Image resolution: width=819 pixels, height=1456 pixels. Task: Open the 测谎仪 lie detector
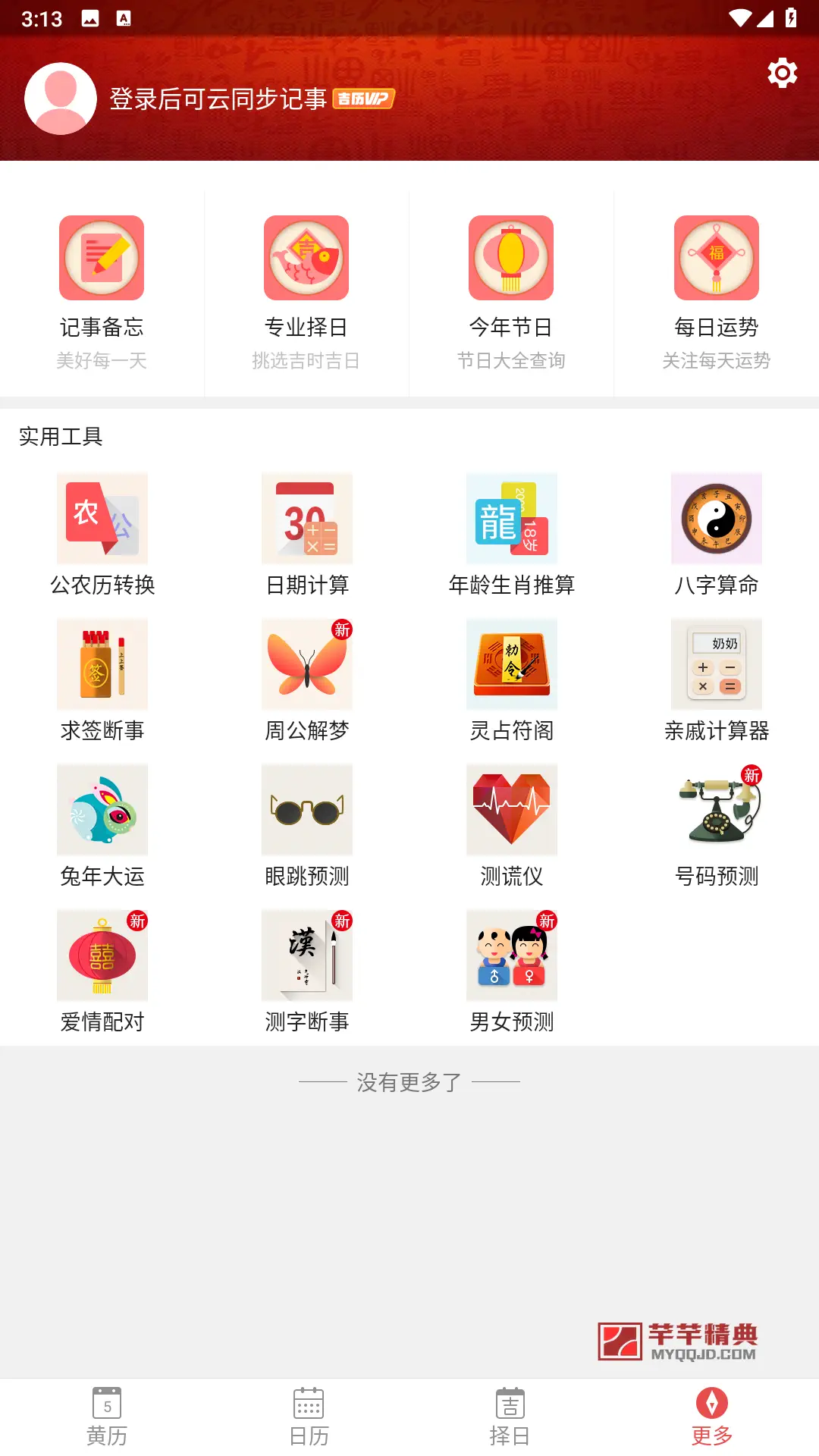(512, 826)
